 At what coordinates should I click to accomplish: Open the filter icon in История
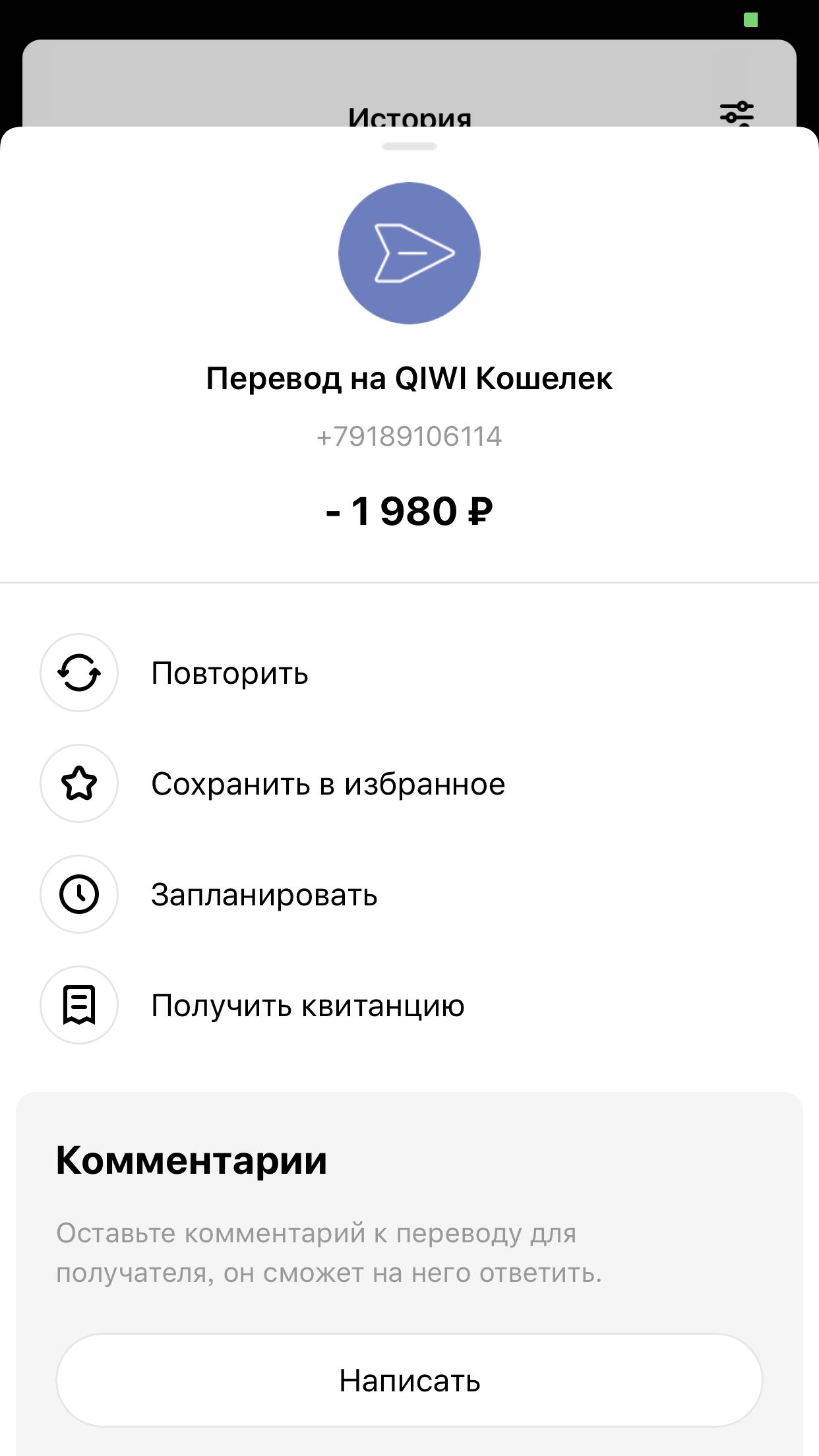pyautogui.click(x=736, y=113)
